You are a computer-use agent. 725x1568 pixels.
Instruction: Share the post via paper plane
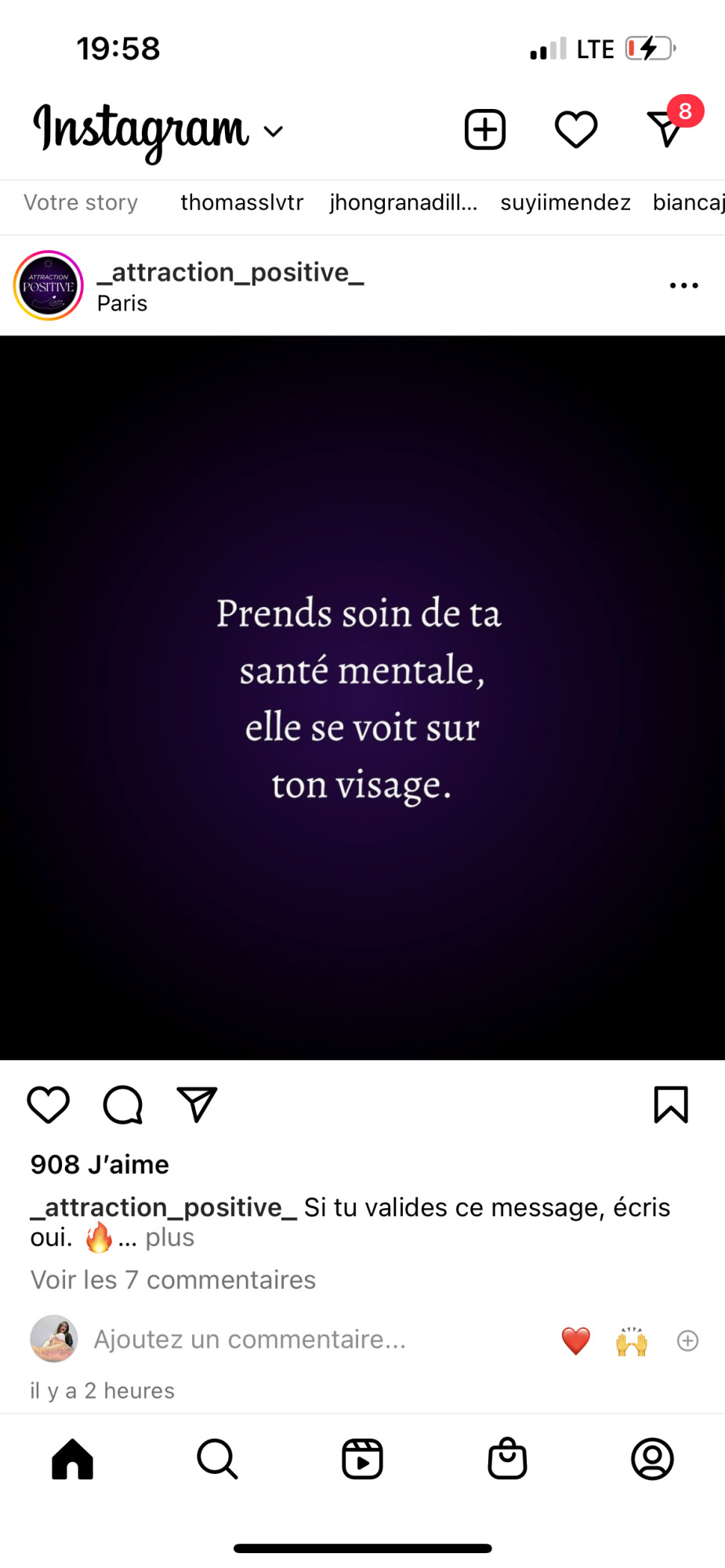click(x=197, y=1105)
